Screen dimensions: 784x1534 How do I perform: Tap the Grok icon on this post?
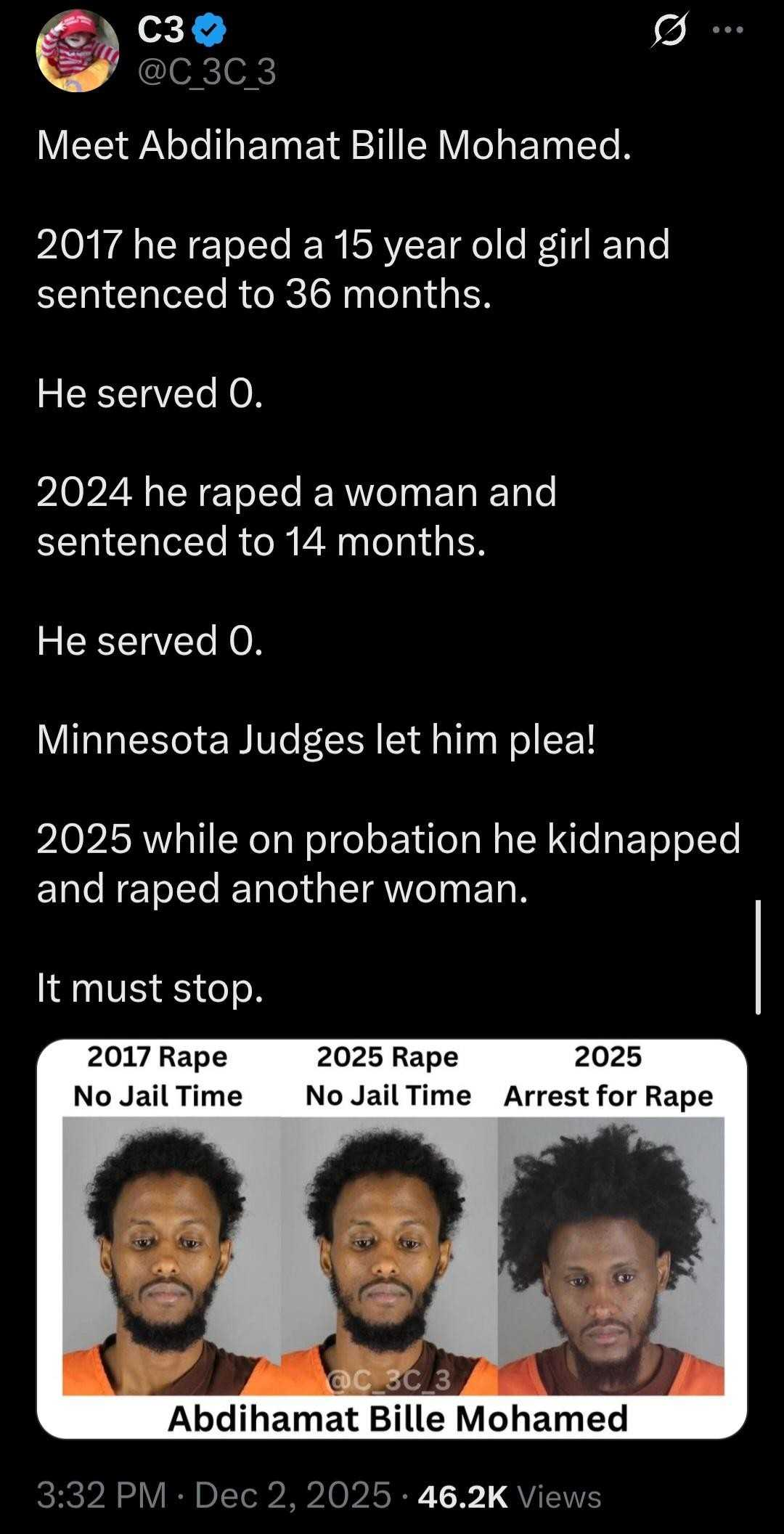pos(669,31)
